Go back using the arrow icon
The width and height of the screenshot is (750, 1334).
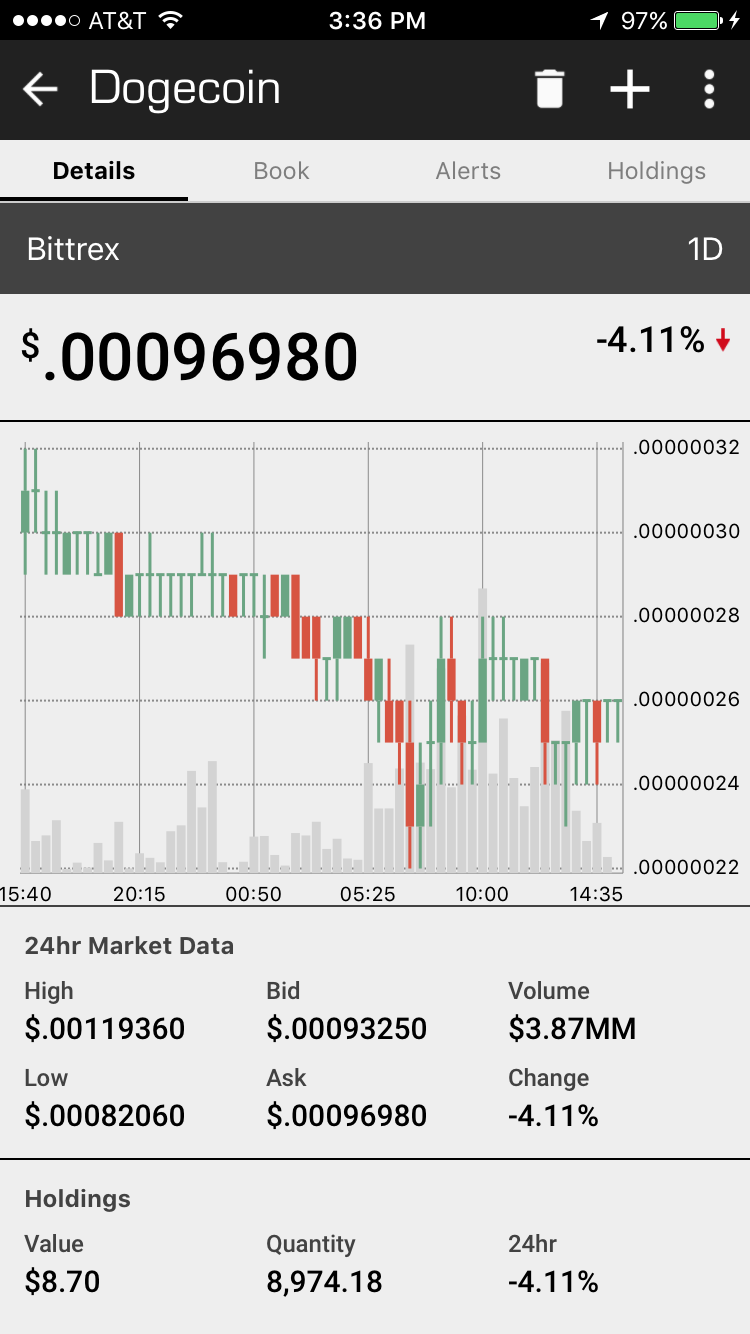point(41,89)
